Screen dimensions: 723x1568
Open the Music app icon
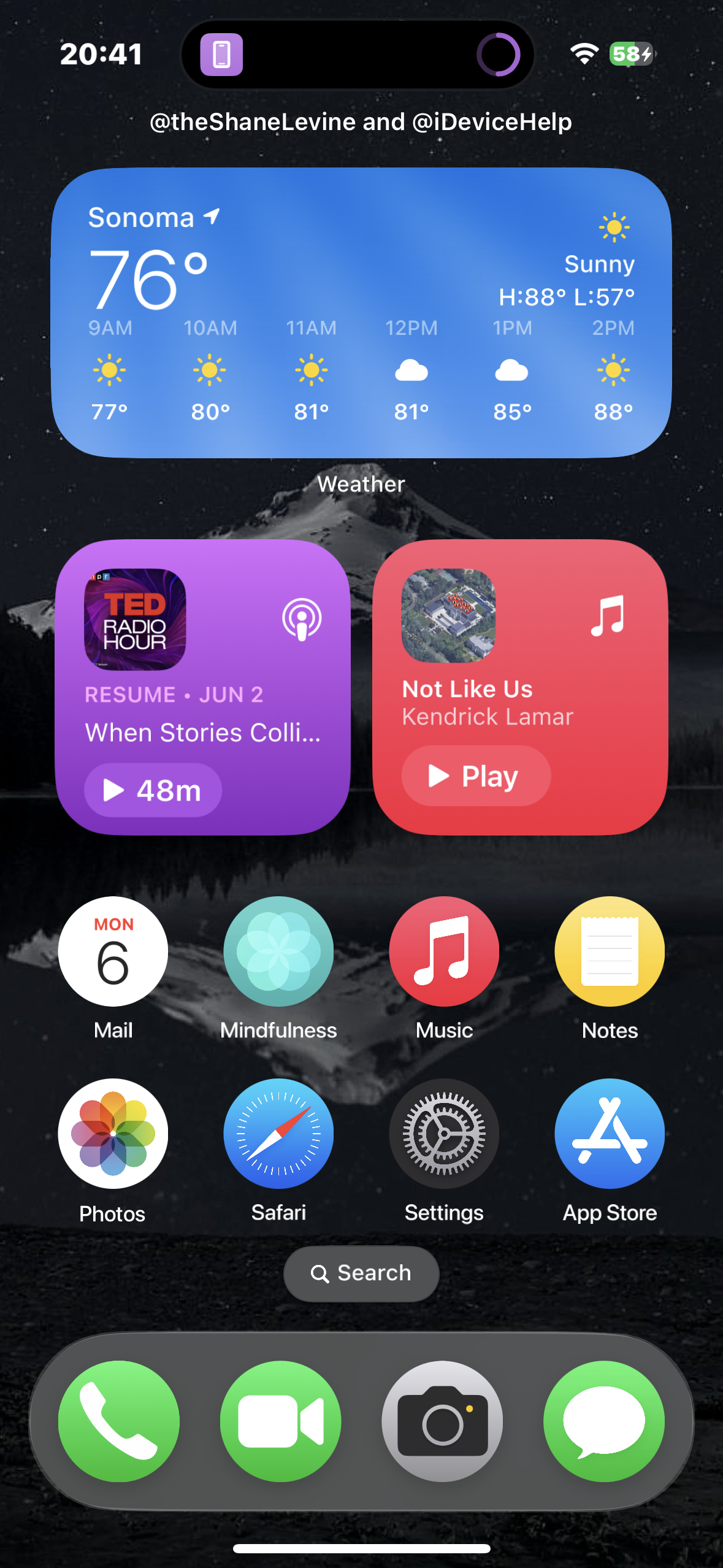[444, 951]
